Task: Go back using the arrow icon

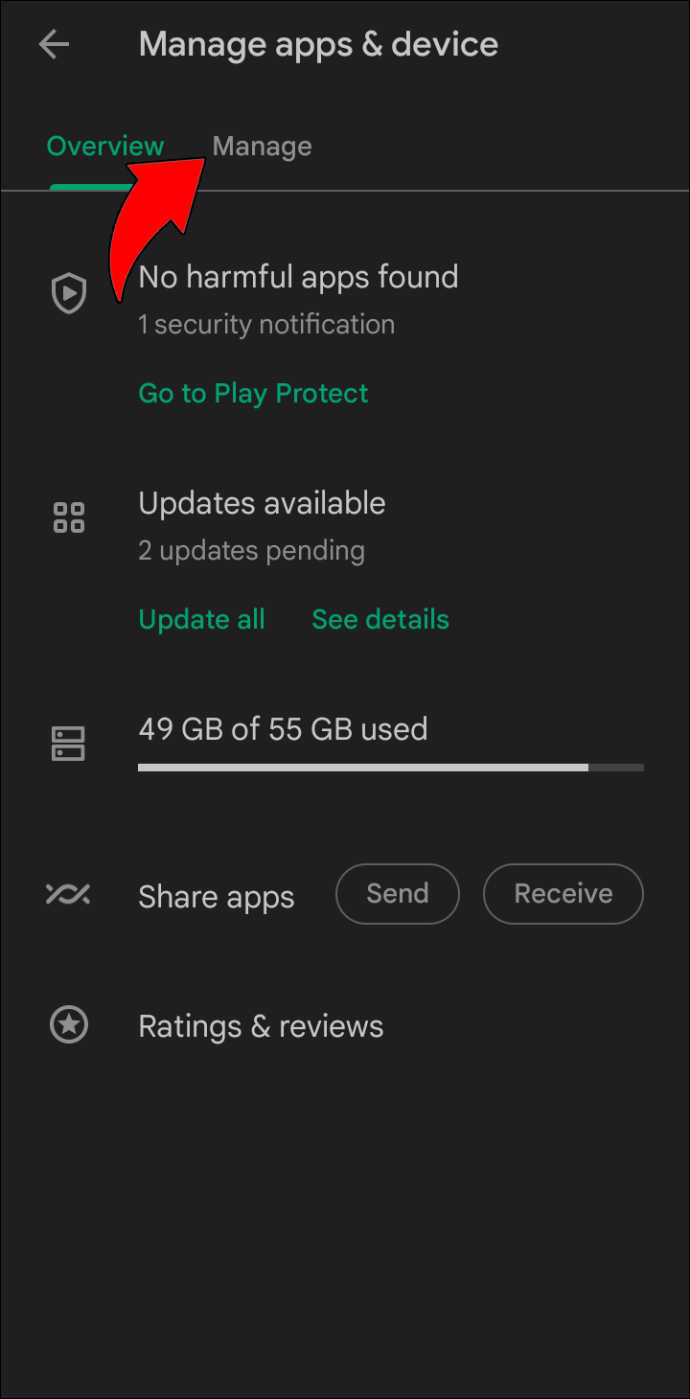Action: (x=54, y=45)
